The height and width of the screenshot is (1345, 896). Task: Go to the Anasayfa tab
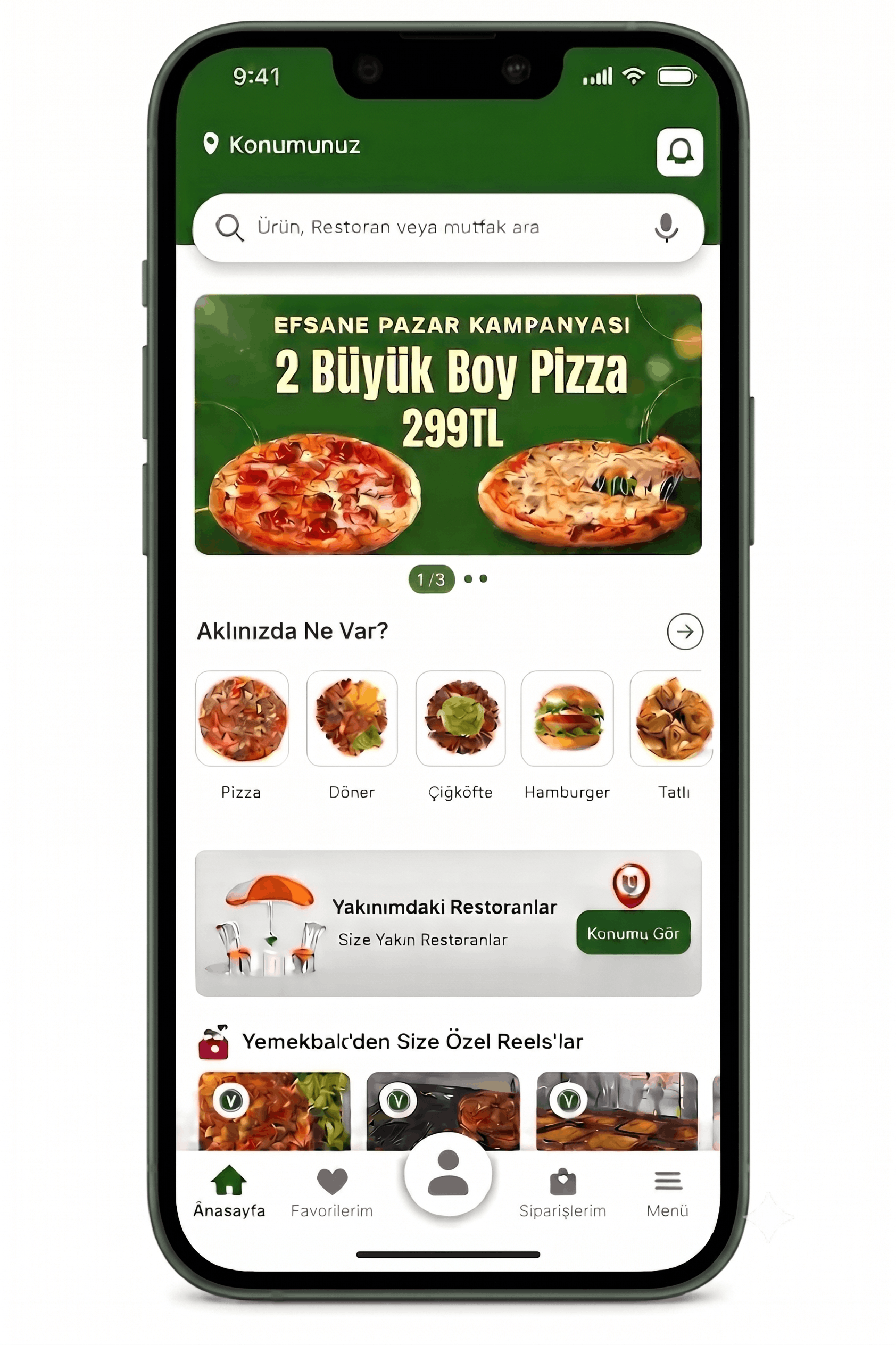point(229,1191)
